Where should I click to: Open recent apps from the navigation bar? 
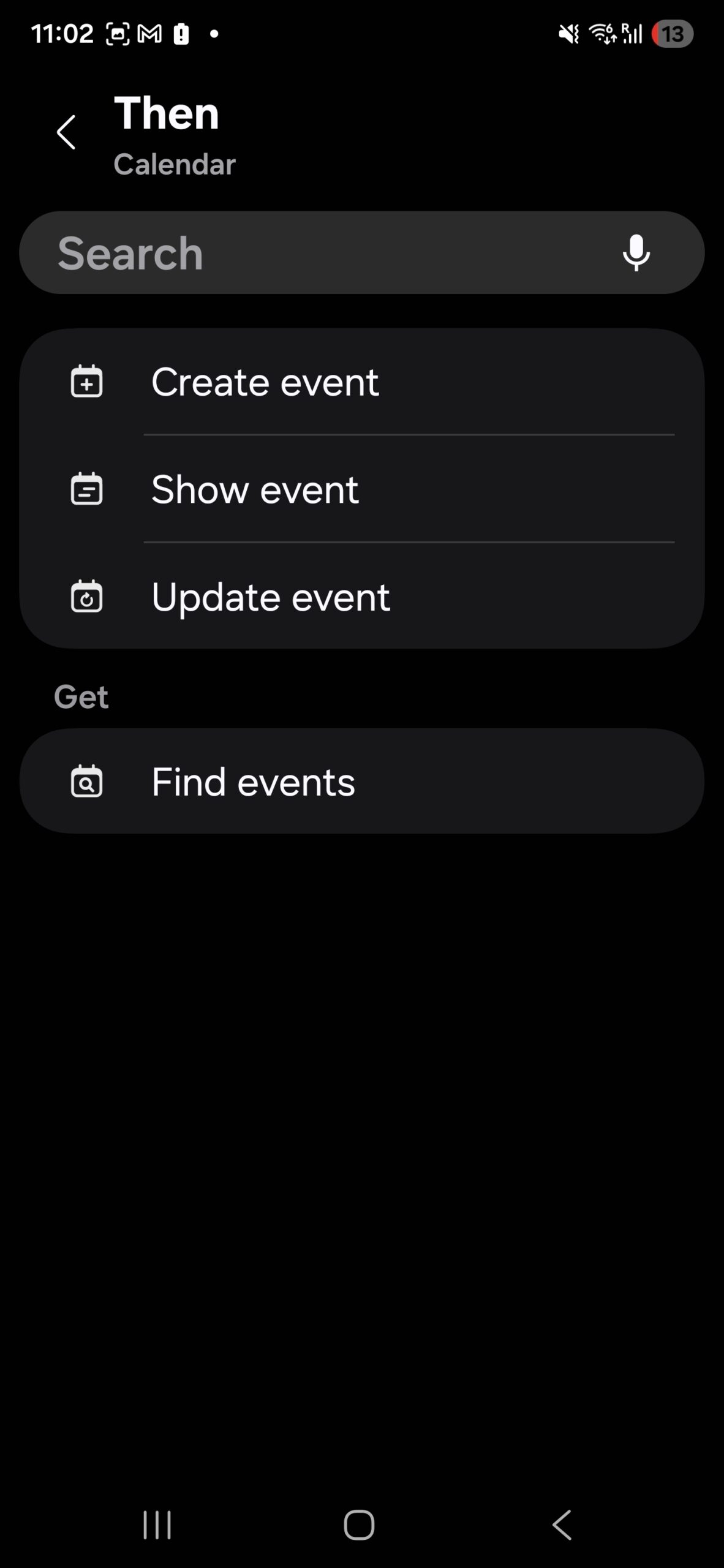(x=157, y=1525)
